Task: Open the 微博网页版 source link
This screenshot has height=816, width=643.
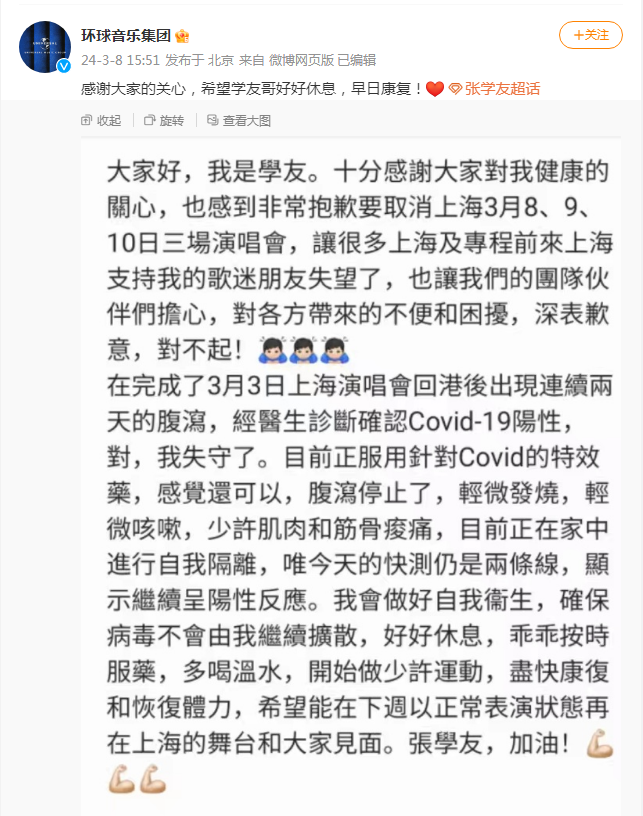Action: (302, 59)
